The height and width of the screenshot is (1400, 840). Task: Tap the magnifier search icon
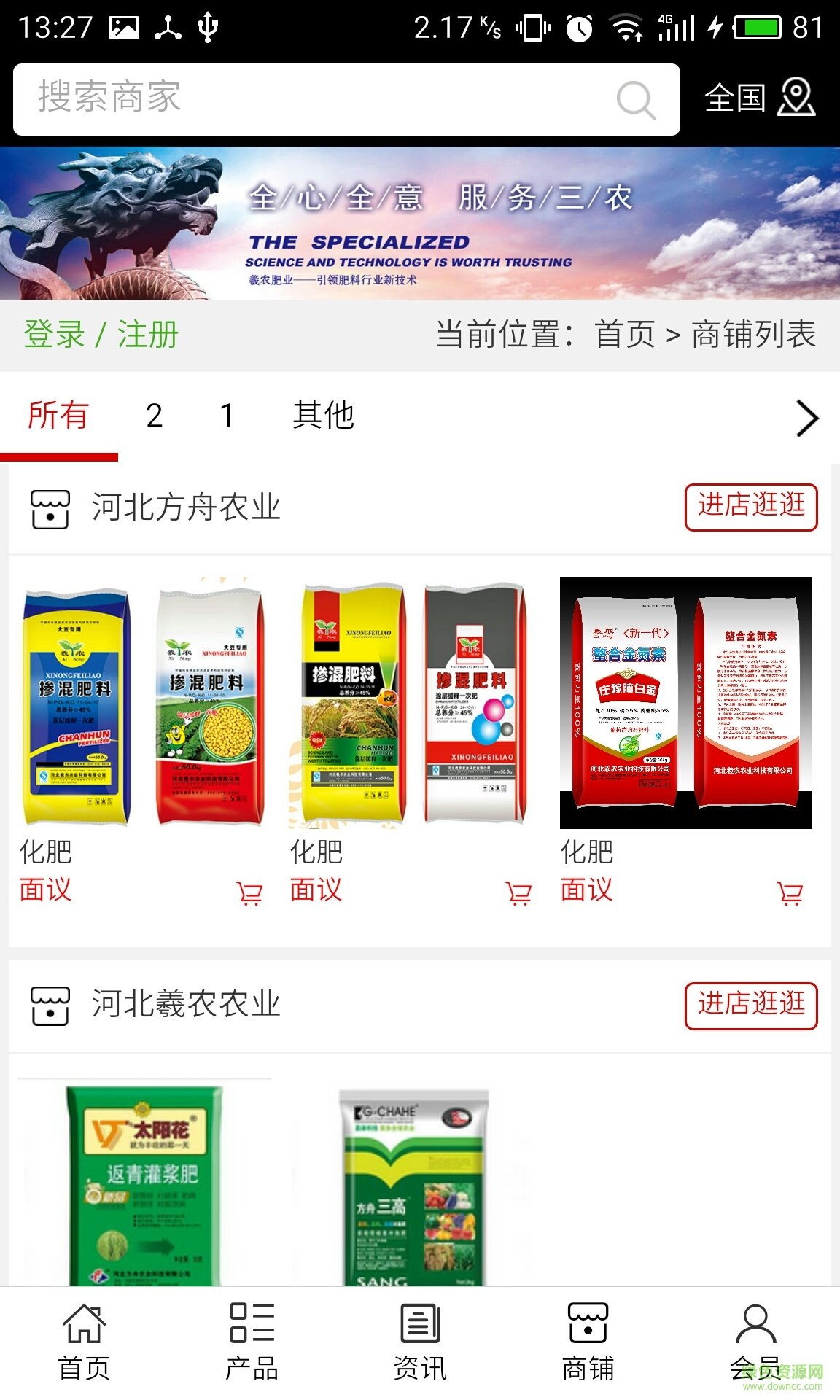point(636,100)
